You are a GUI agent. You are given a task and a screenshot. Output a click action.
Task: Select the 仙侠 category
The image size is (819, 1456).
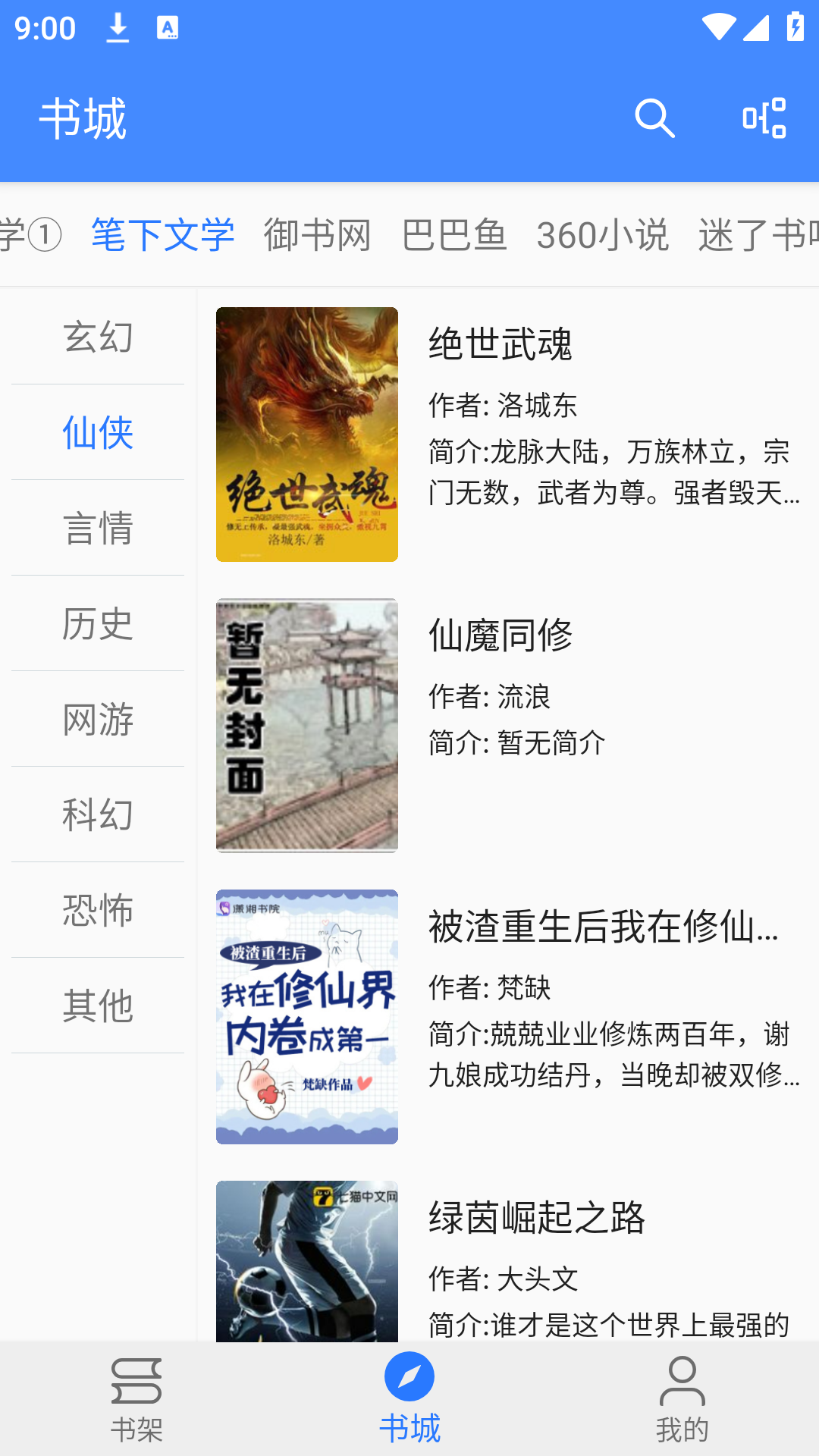(98, 432)
